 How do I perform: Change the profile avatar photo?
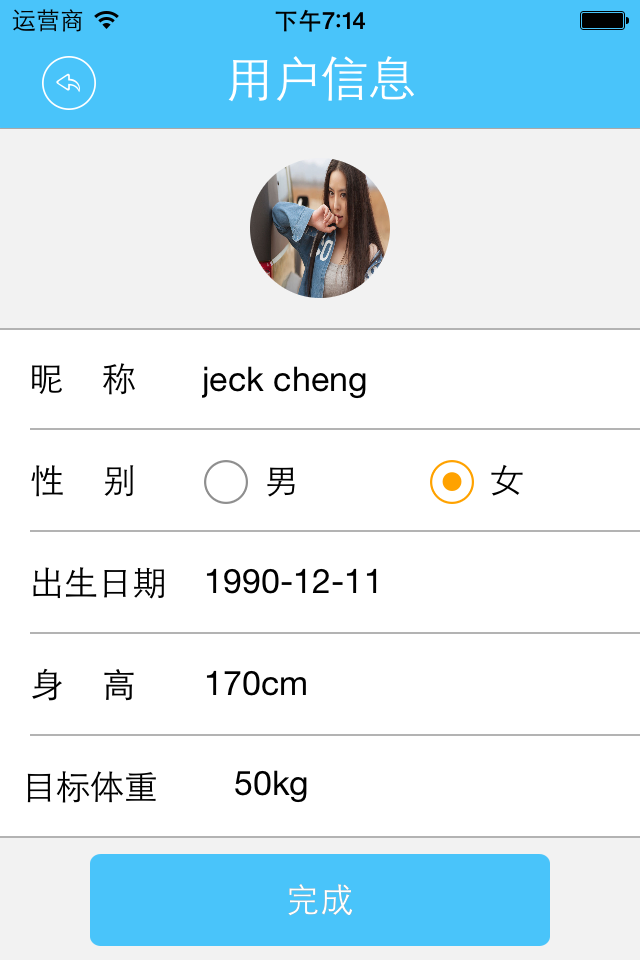click(320, 229)
